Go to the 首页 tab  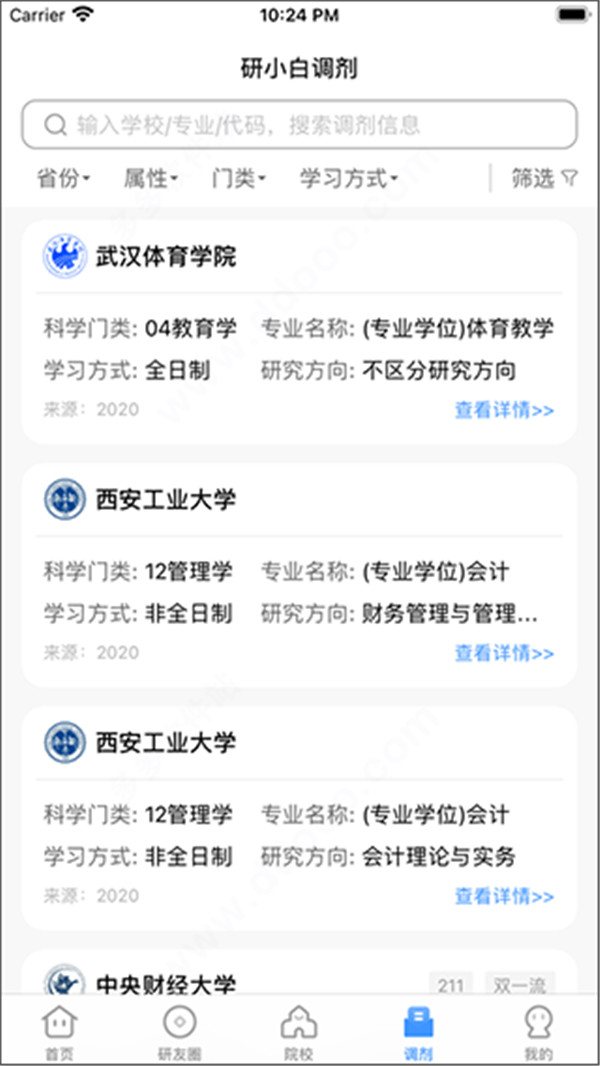(x=60, y=1033)
